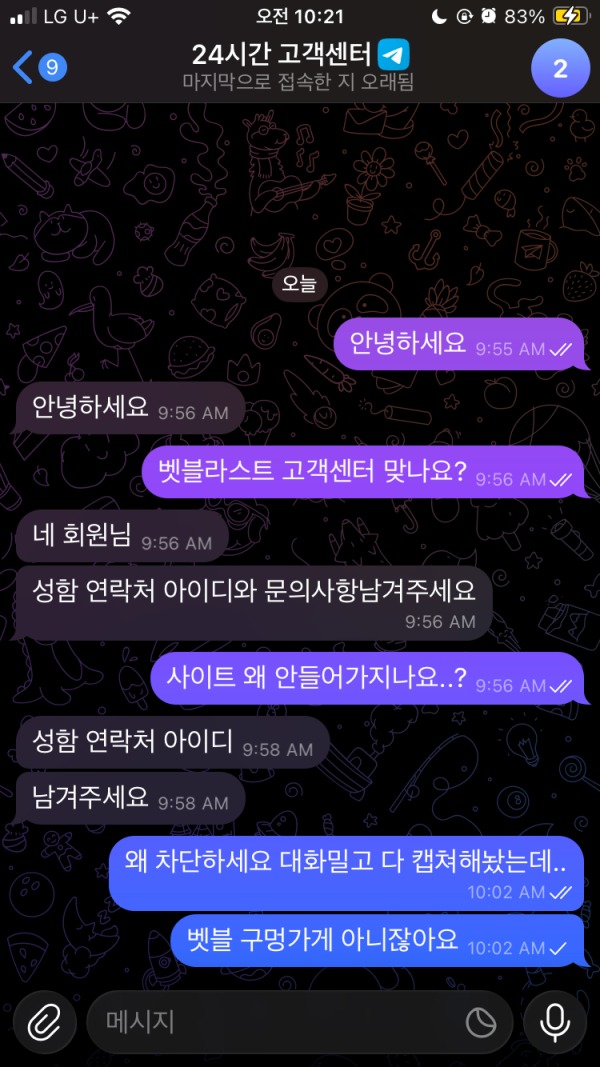
Task: Record a voice message with the microphone
Action: coord(555,1021)
